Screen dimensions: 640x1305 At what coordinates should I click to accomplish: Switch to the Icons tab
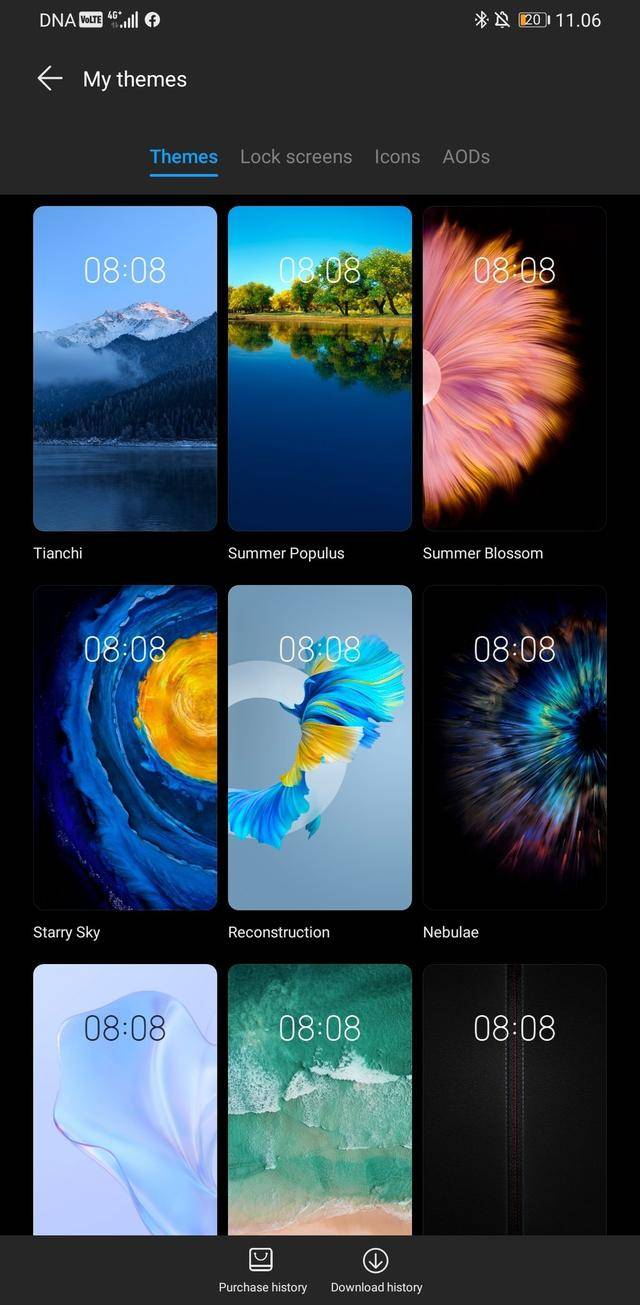[x=397, y=157]
